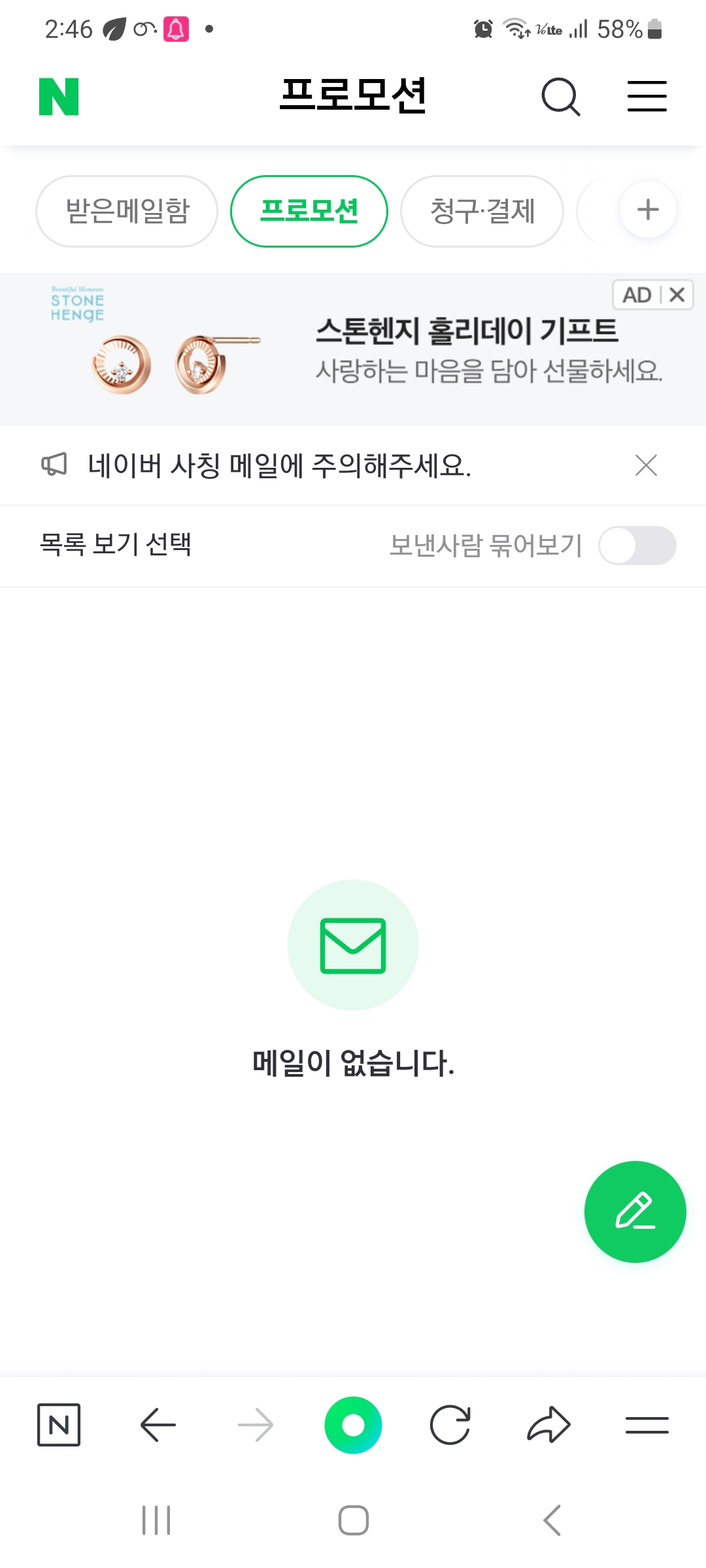Search mail with the magnifier icon
Image resolution: width=706 pixels, height=1568 pixels.
(x=560, y=97)
